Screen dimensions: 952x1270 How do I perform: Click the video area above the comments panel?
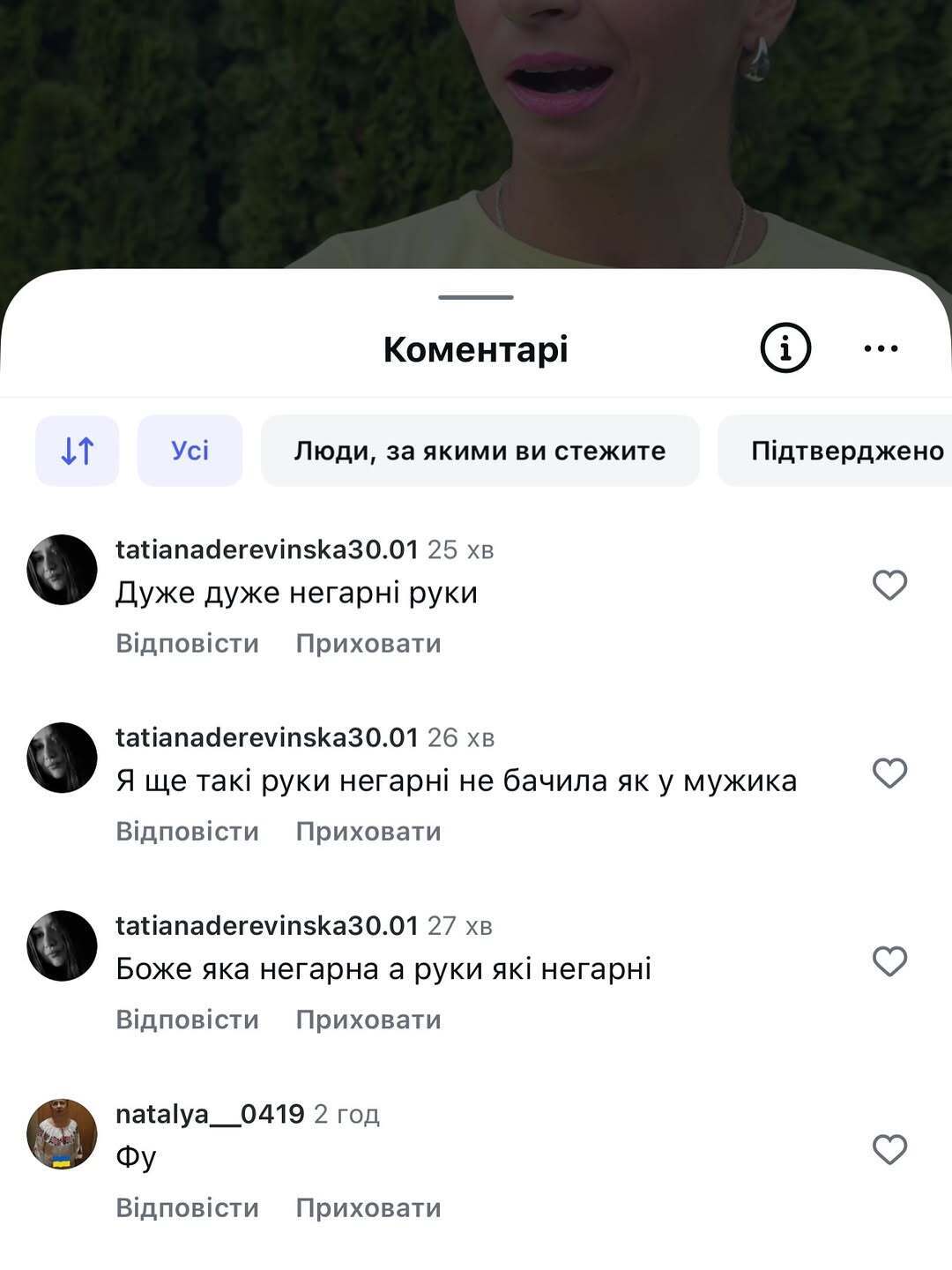pyautogui.click(x=476, y=132)
